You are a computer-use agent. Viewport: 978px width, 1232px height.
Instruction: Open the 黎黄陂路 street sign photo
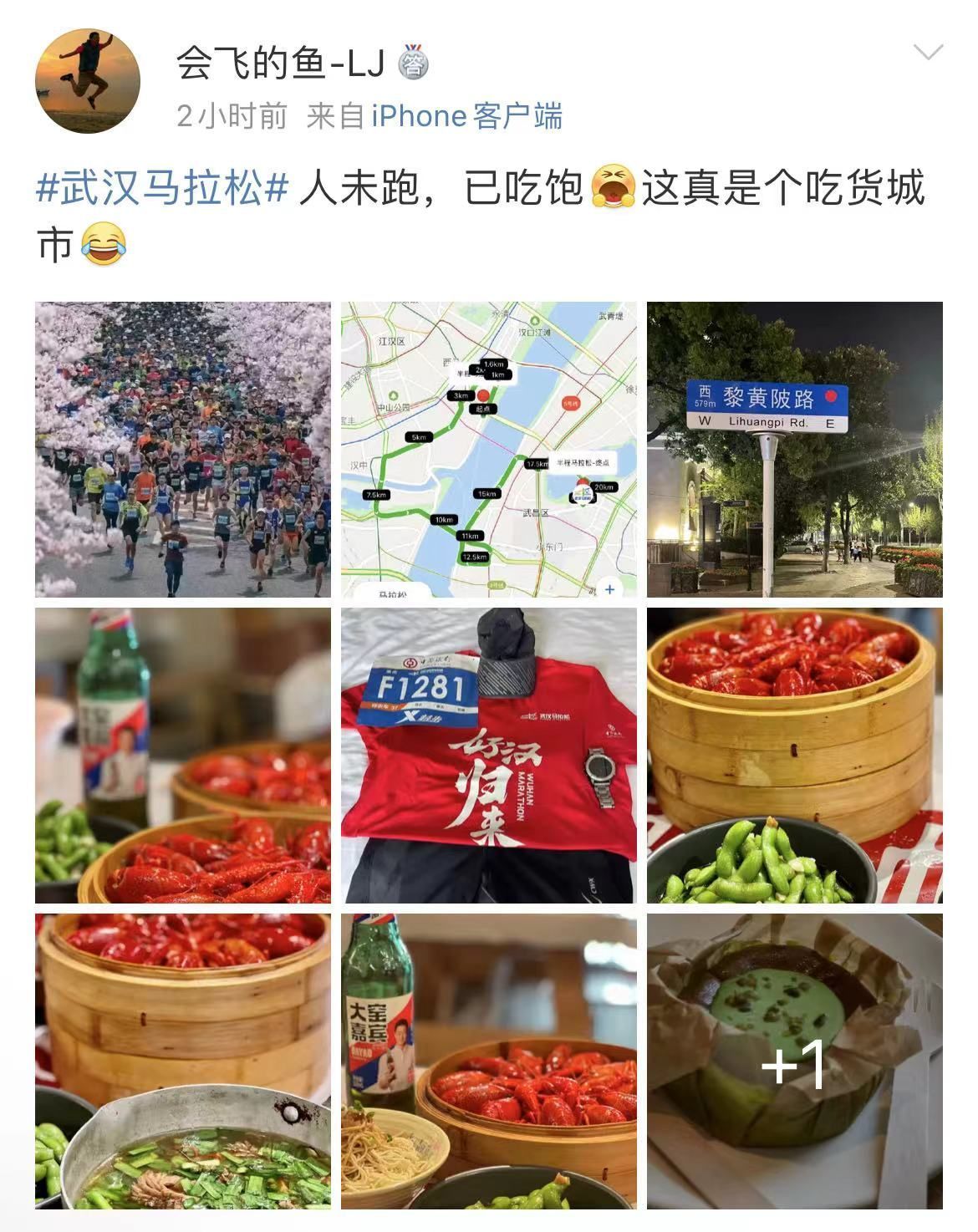coord(795,450)
